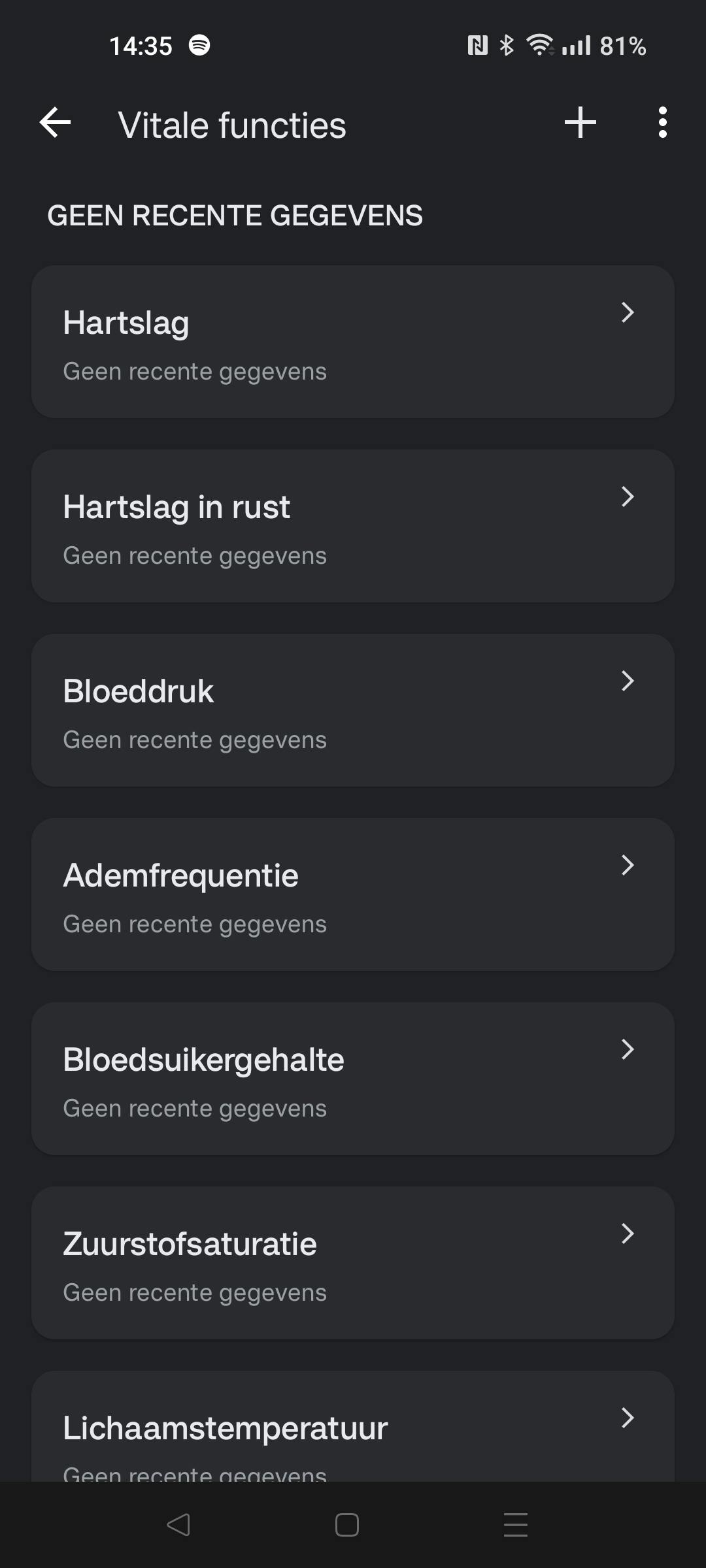
Task: View Hartslag in rust details
Action: coord(353,526)
